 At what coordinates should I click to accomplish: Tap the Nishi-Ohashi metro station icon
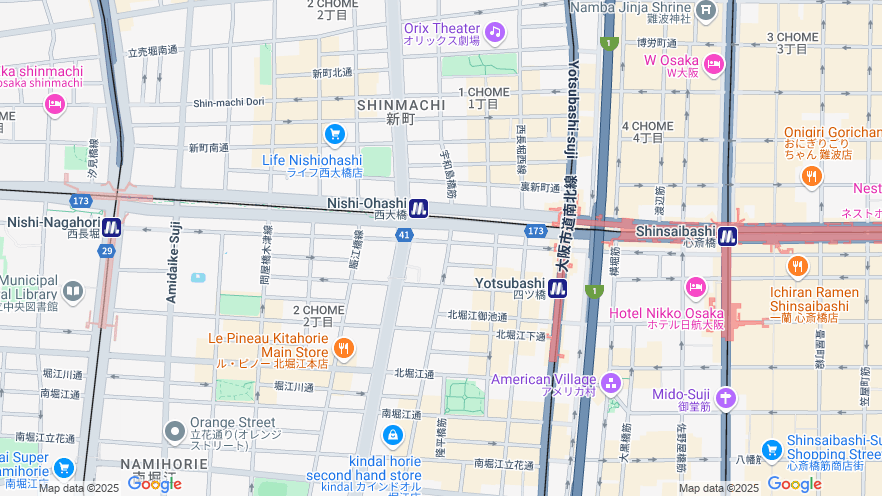point(418,208)
